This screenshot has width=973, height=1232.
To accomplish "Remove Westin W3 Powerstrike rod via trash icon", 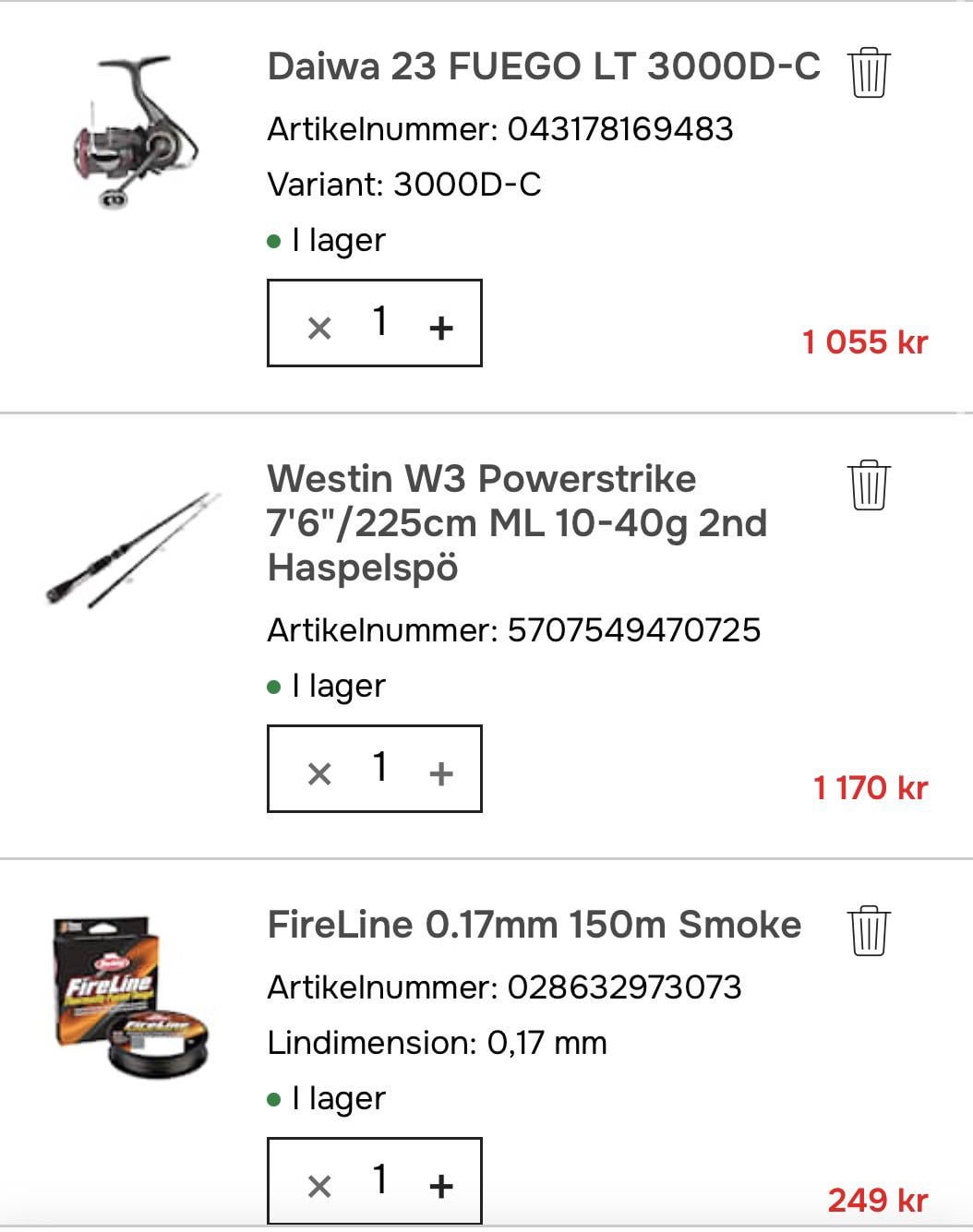I will pos(868,484).
